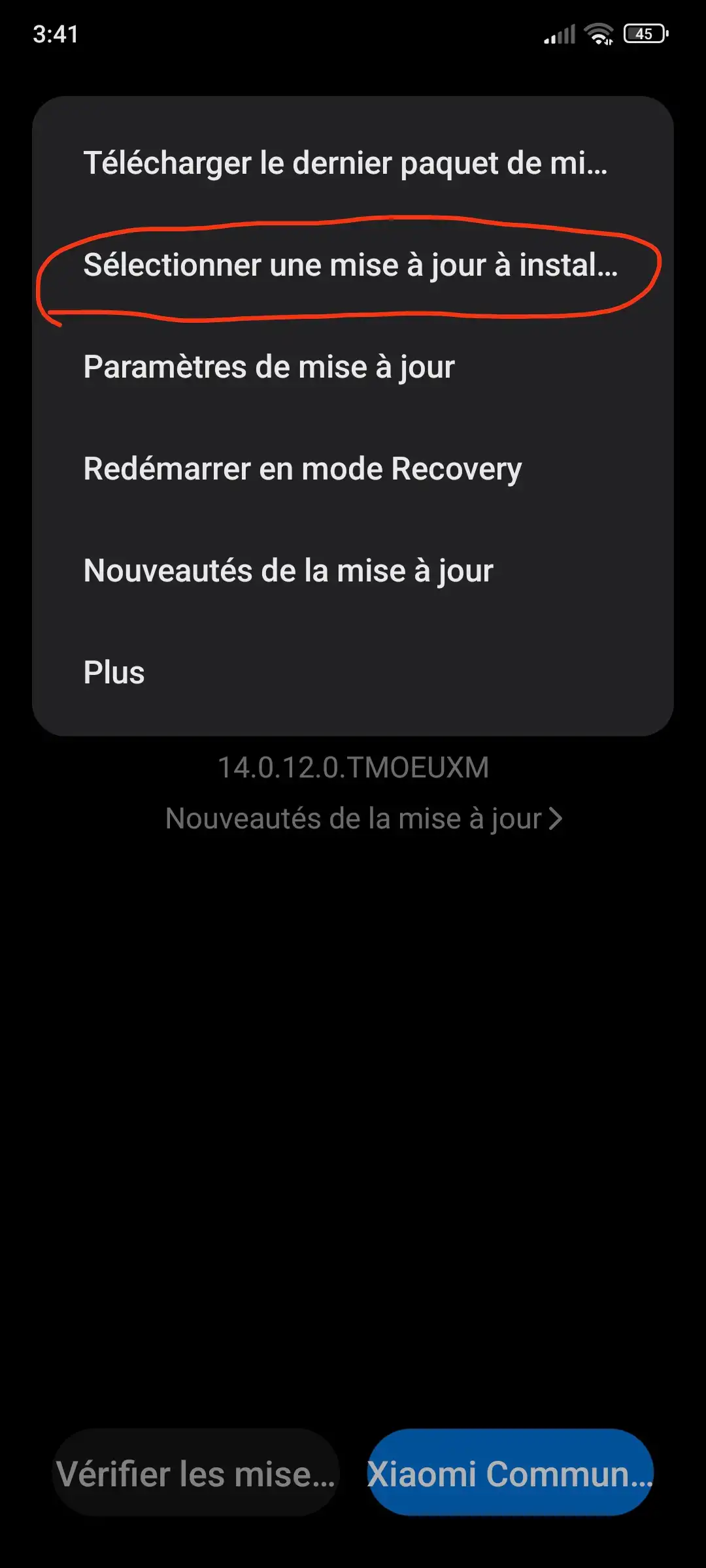Tap the 'Plus' menu option
Viewport: 706px width, 1568px height.
[x=114, y=673]
